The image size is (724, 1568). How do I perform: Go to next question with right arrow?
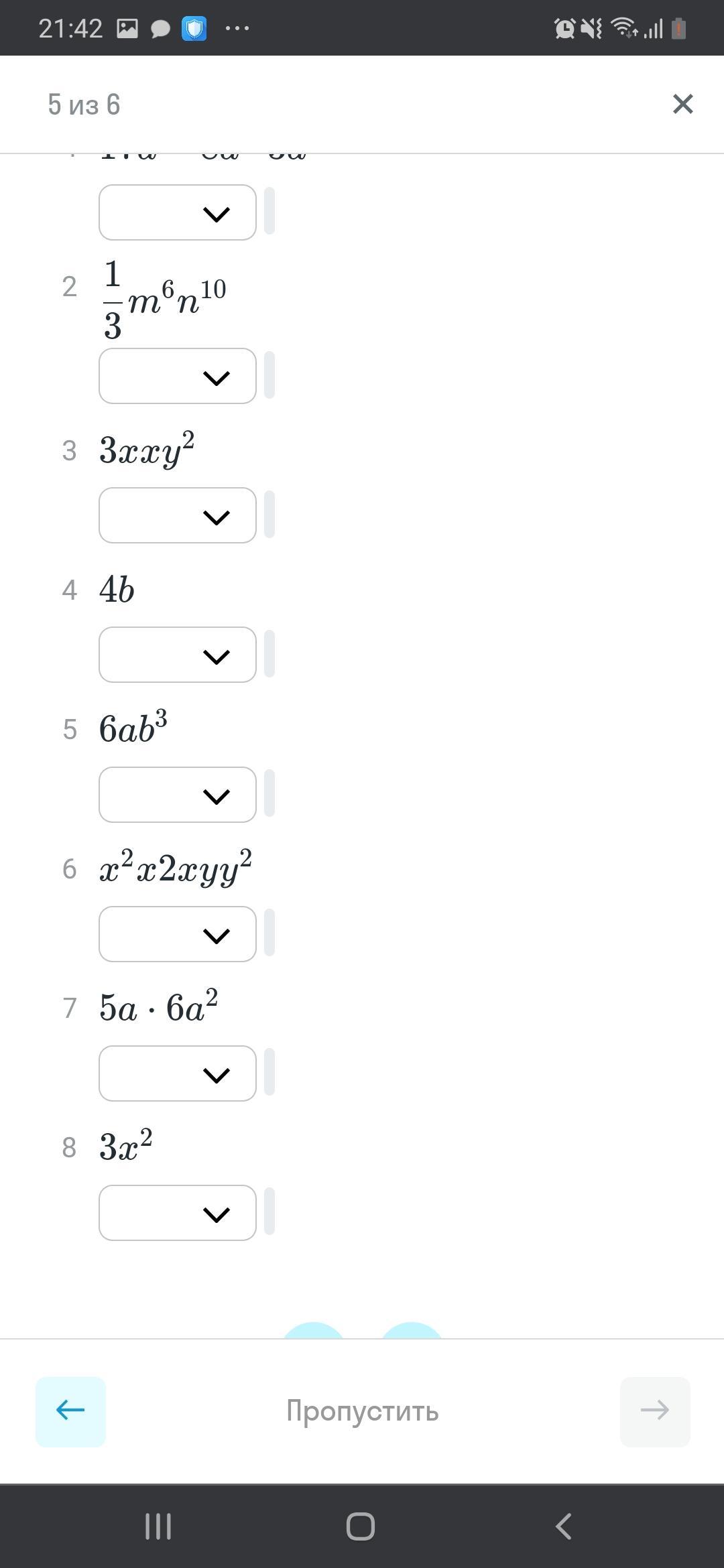tap(654, 1411)
